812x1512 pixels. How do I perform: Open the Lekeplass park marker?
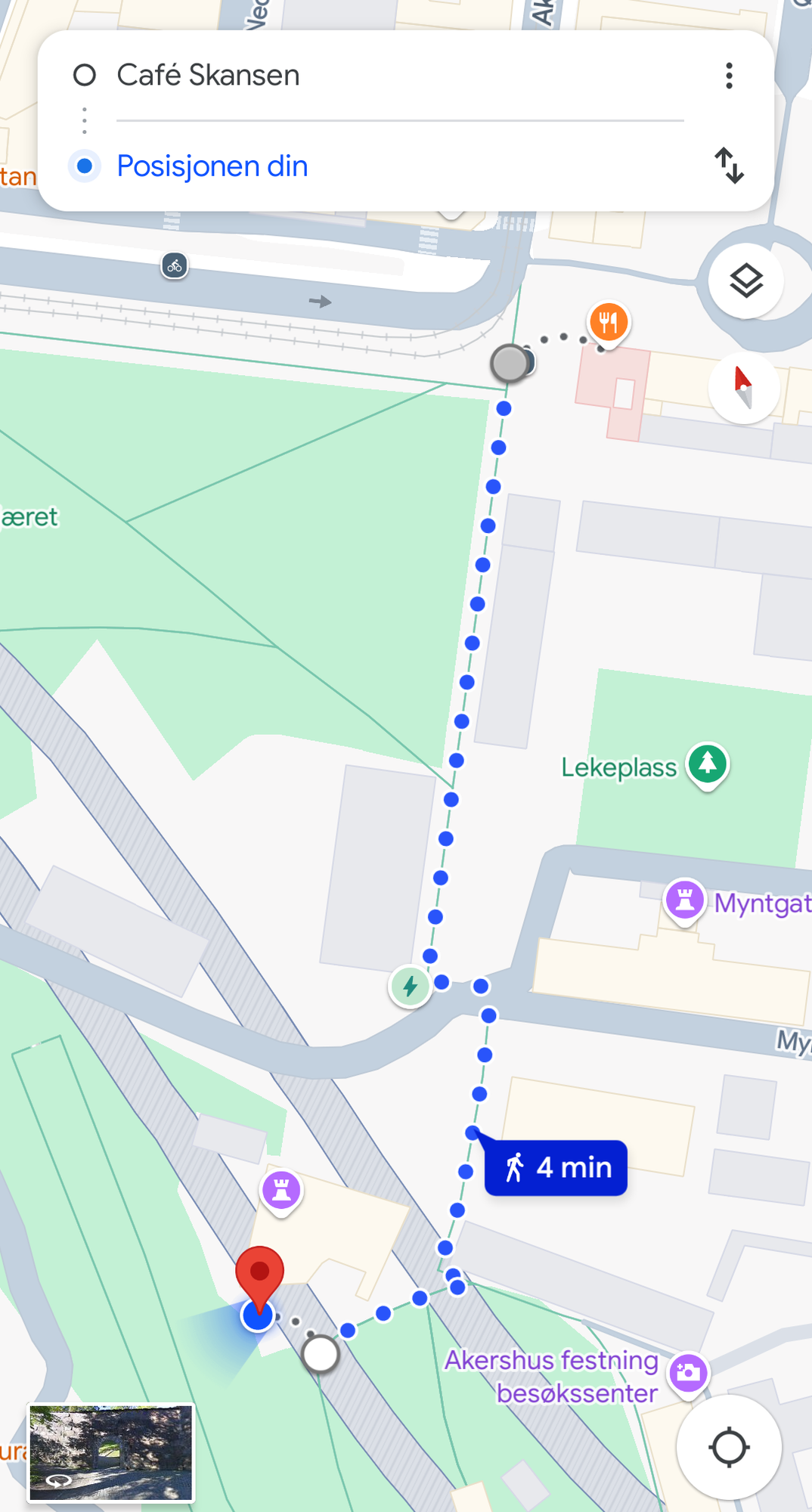(x=707, y=764)
